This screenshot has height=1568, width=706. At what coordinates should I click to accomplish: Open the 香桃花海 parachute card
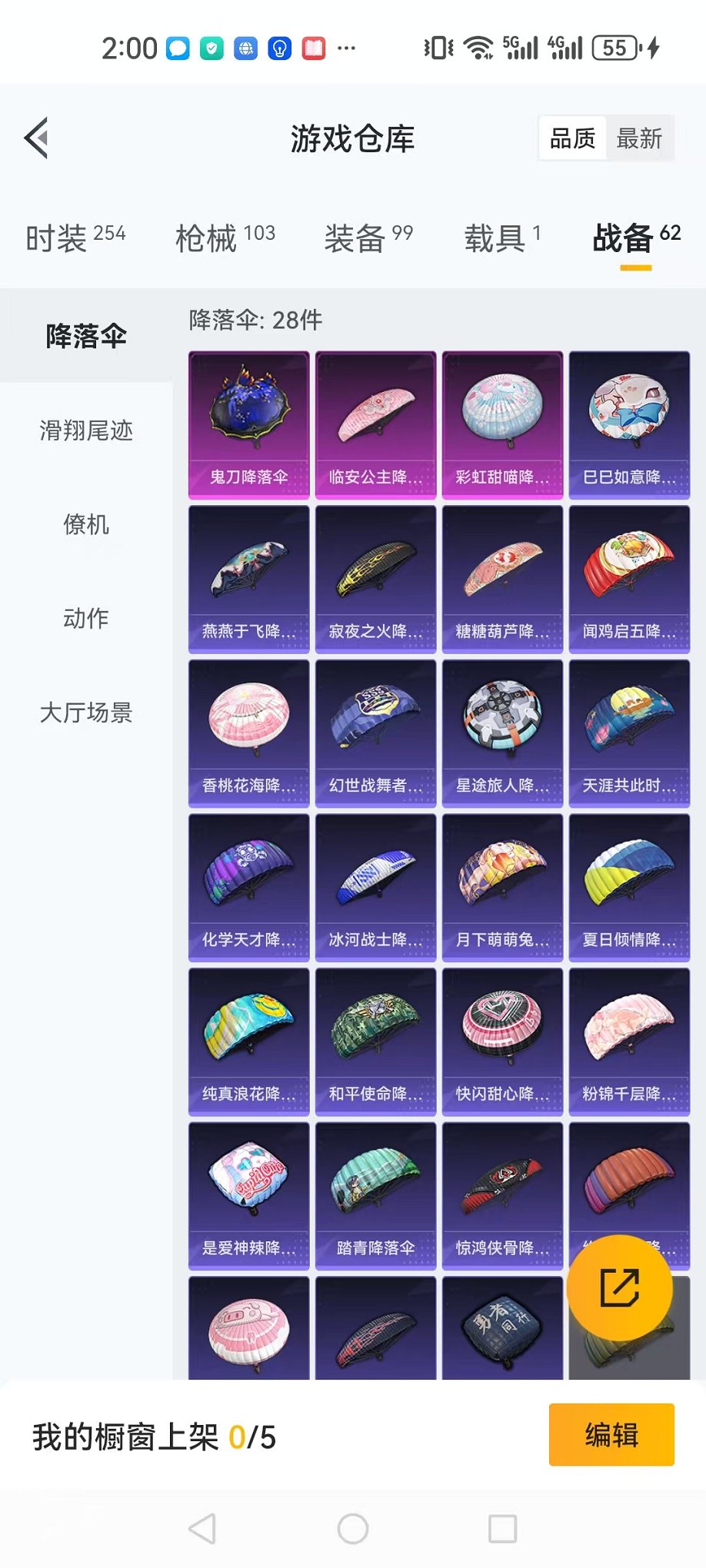249,733
